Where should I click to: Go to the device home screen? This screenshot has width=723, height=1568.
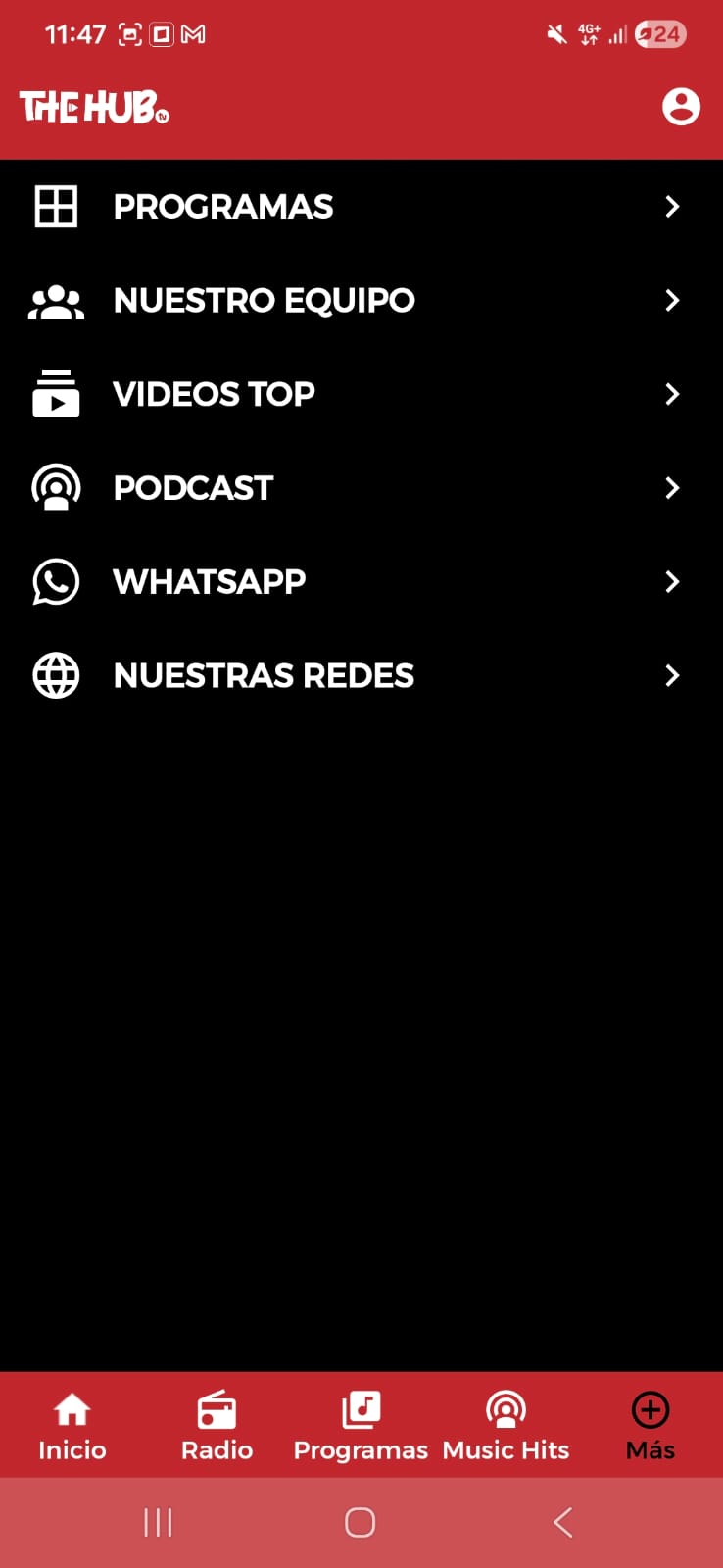tap(360, 1522)
